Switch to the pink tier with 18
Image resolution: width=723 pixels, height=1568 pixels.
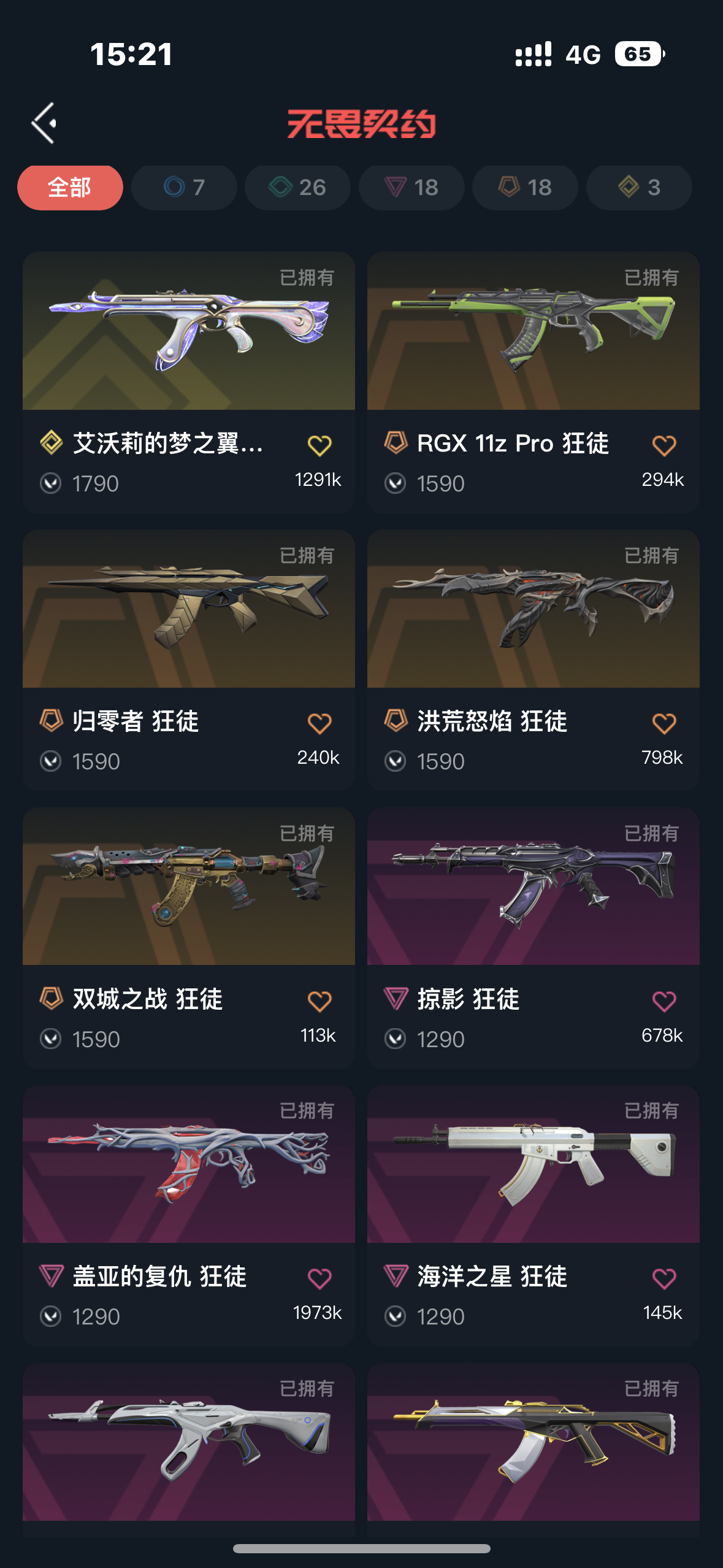pos(411,188)
